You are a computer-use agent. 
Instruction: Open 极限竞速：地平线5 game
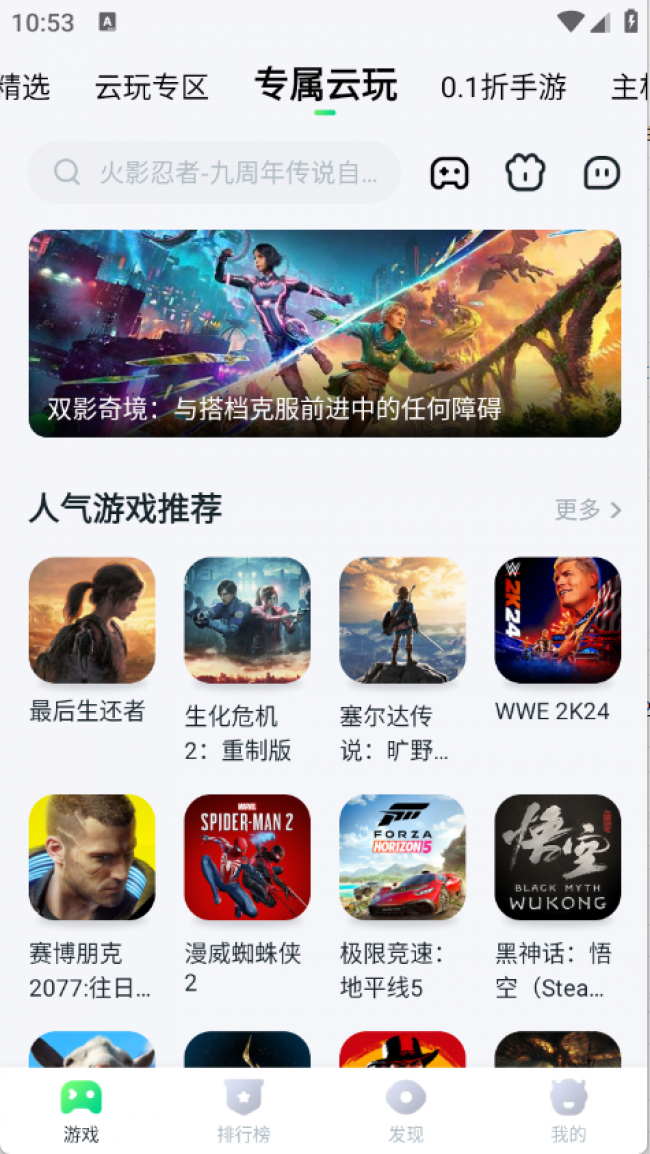click(402, 857)
